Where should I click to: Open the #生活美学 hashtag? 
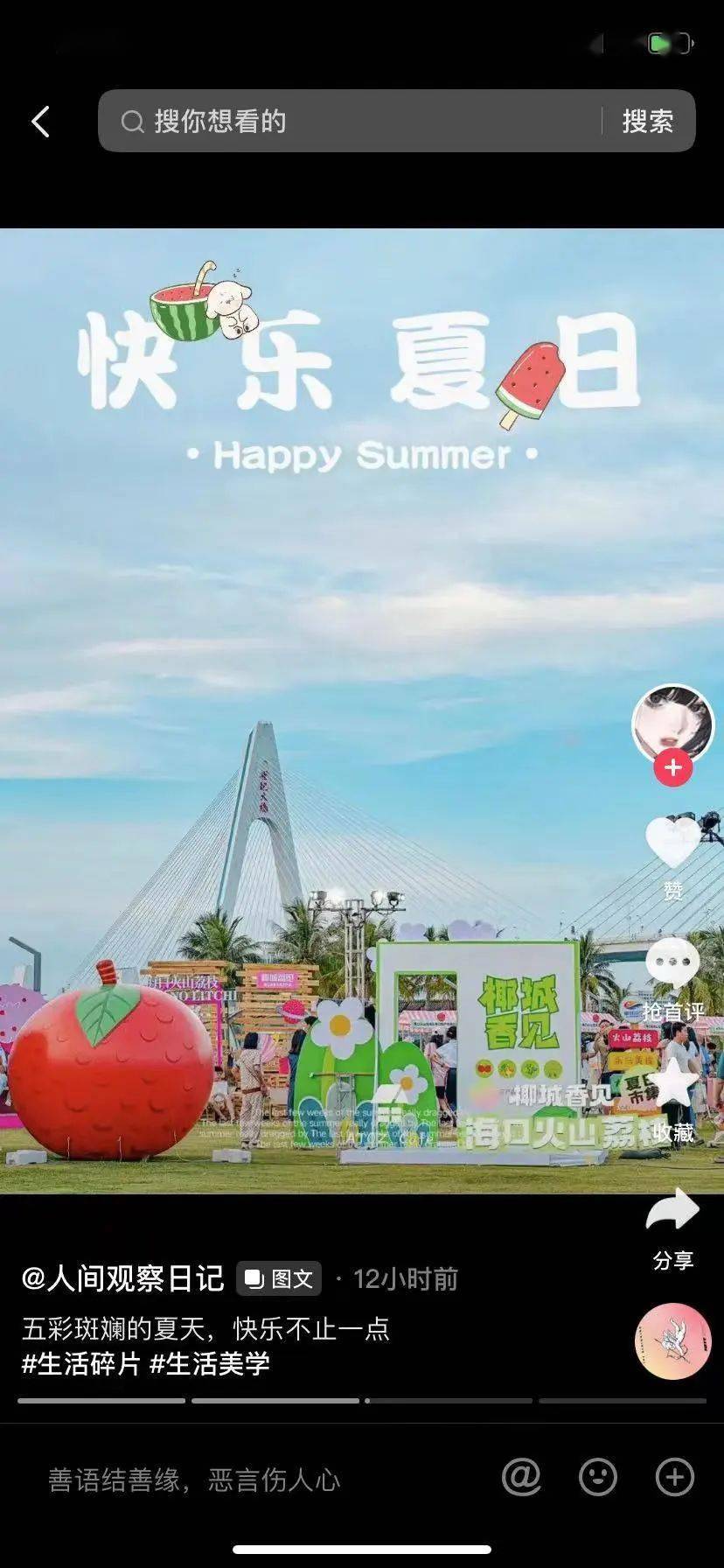tap(210, 1363)
